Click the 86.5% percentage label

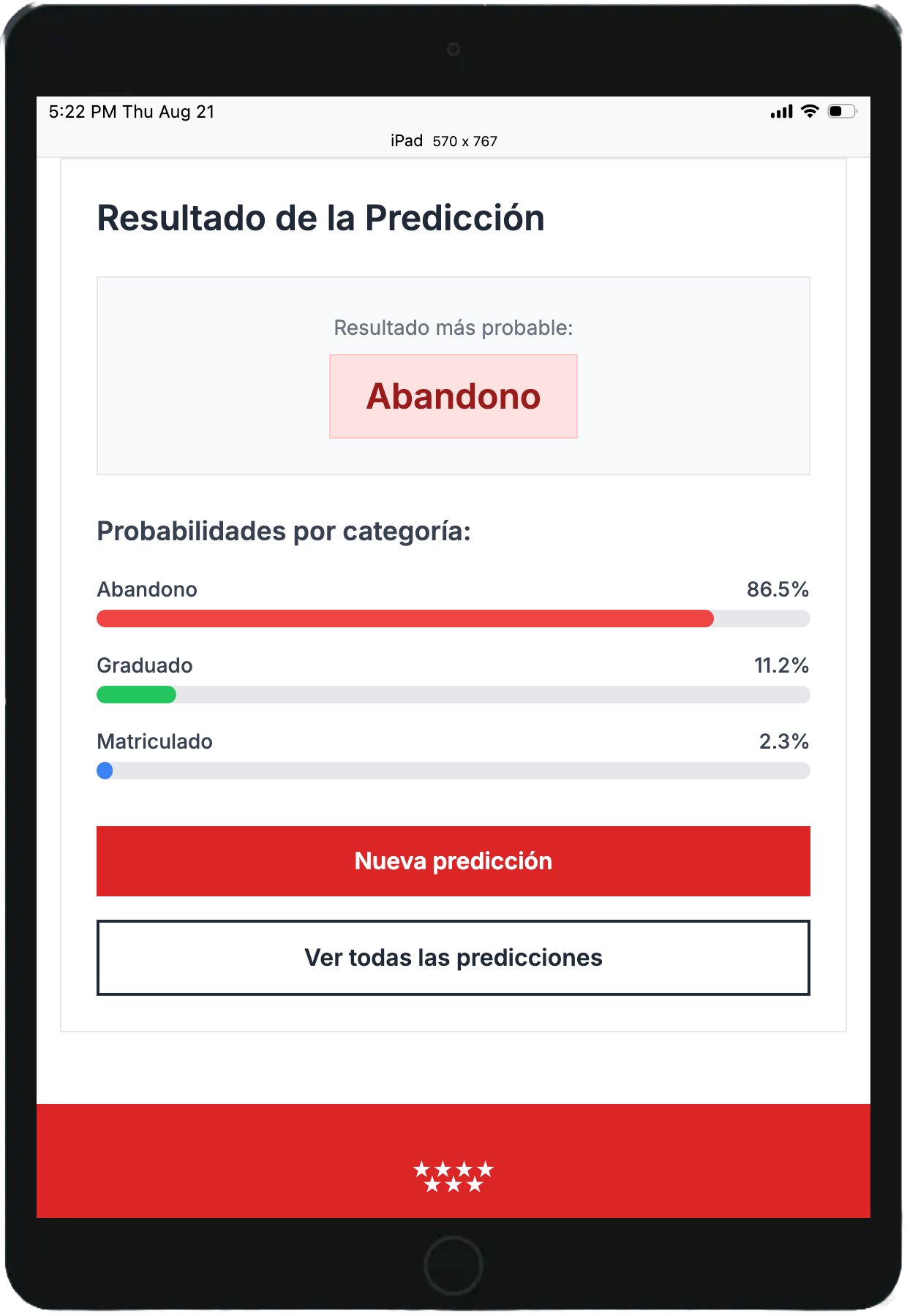[778, 588]
